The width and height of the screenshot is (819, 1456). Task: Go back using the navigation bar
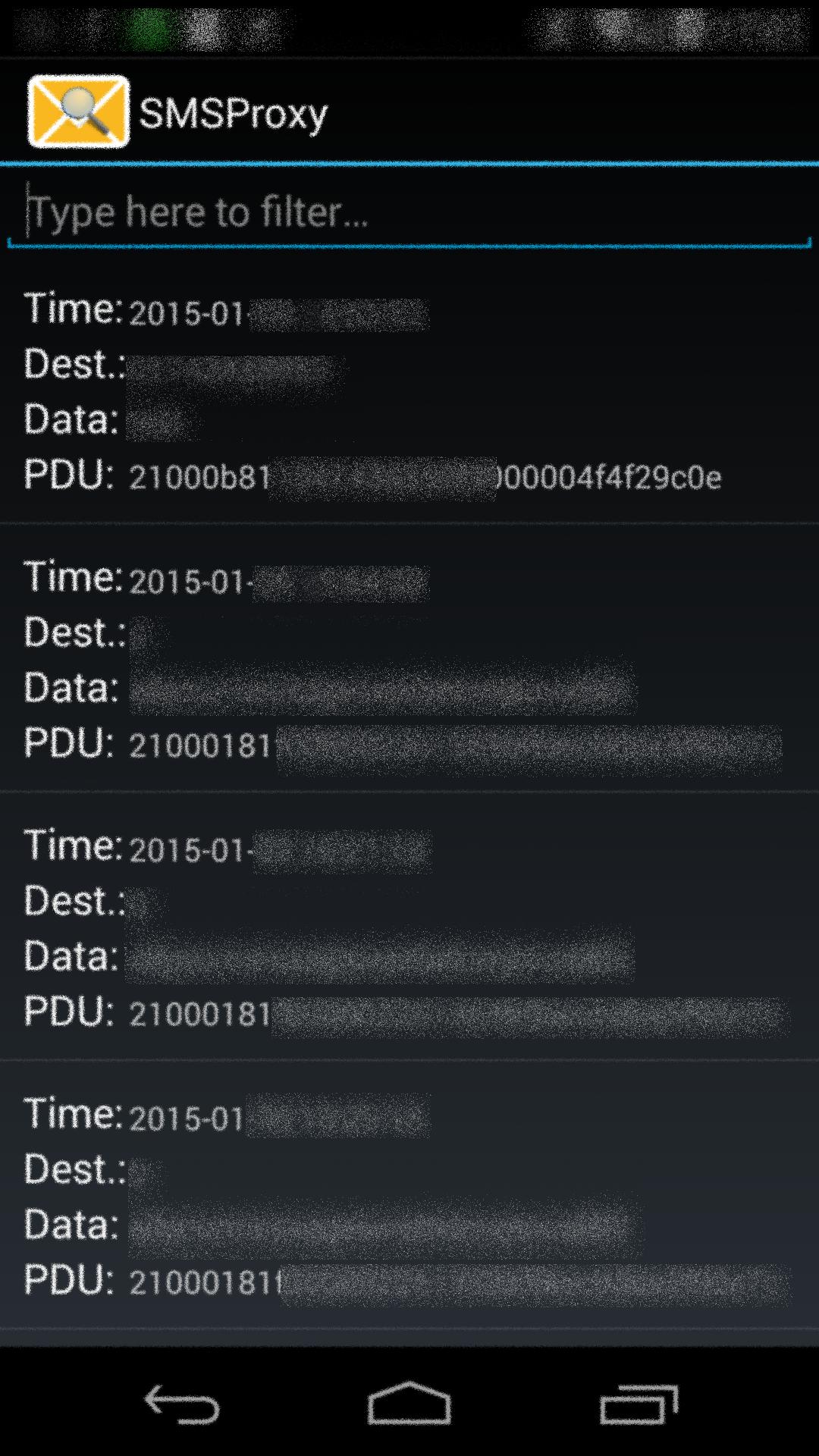[182, 1404]
